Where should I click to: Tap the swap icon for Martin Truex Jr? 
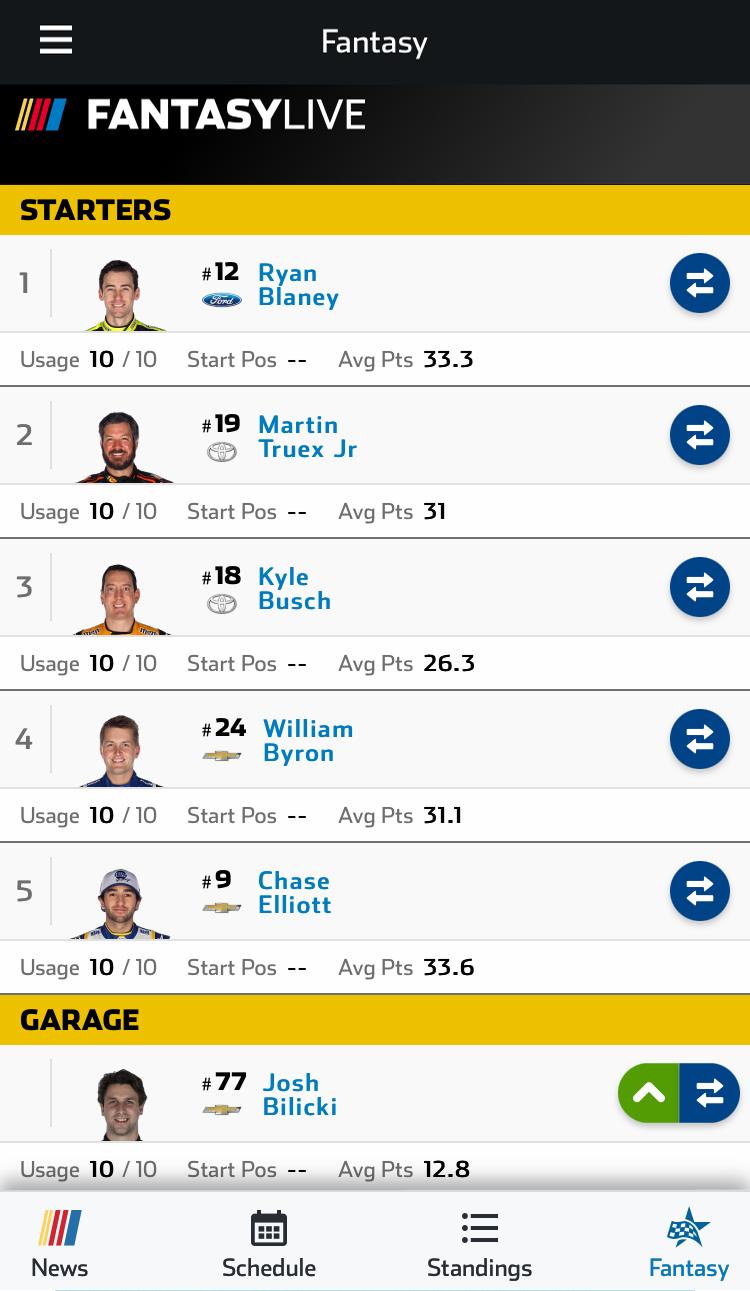point(699,435)
